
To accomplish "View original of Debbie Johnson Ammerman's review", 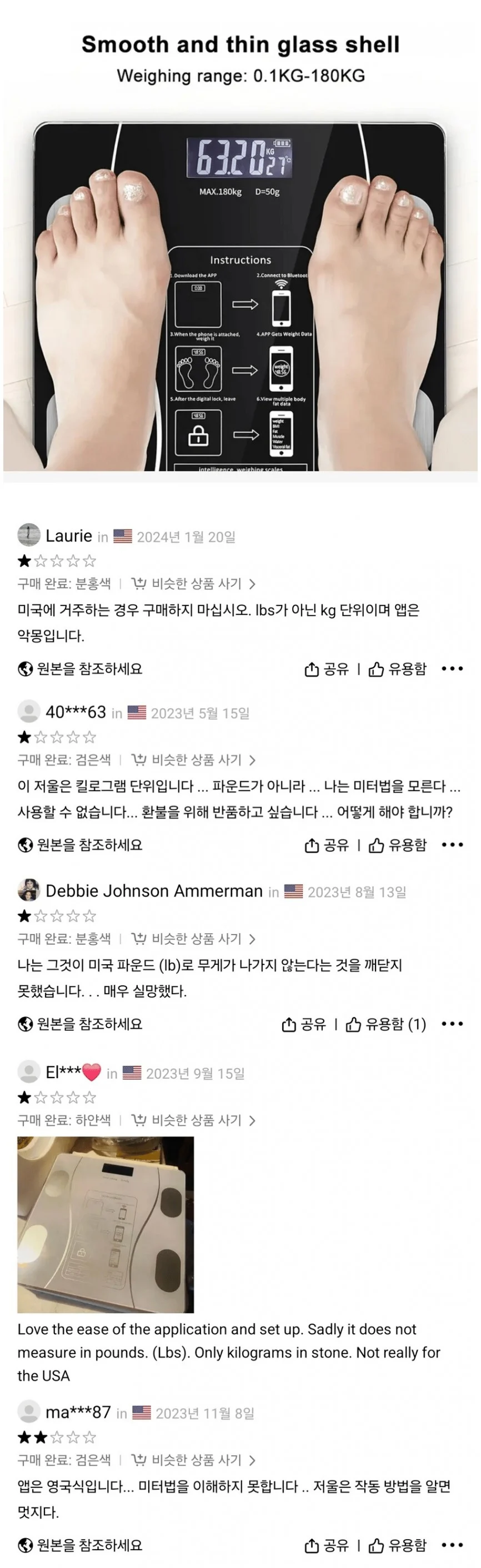I will tap(81, 1024).
